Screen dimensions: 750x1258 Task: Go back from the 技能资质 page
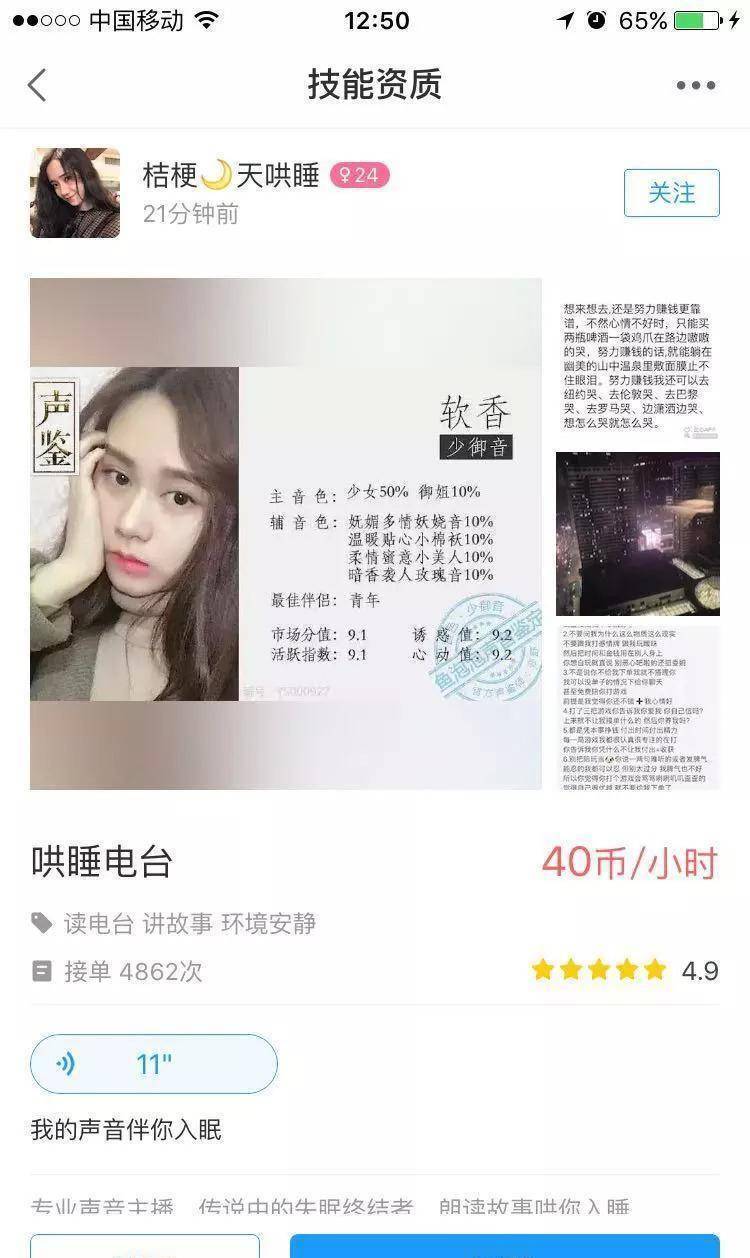point(37,85)
